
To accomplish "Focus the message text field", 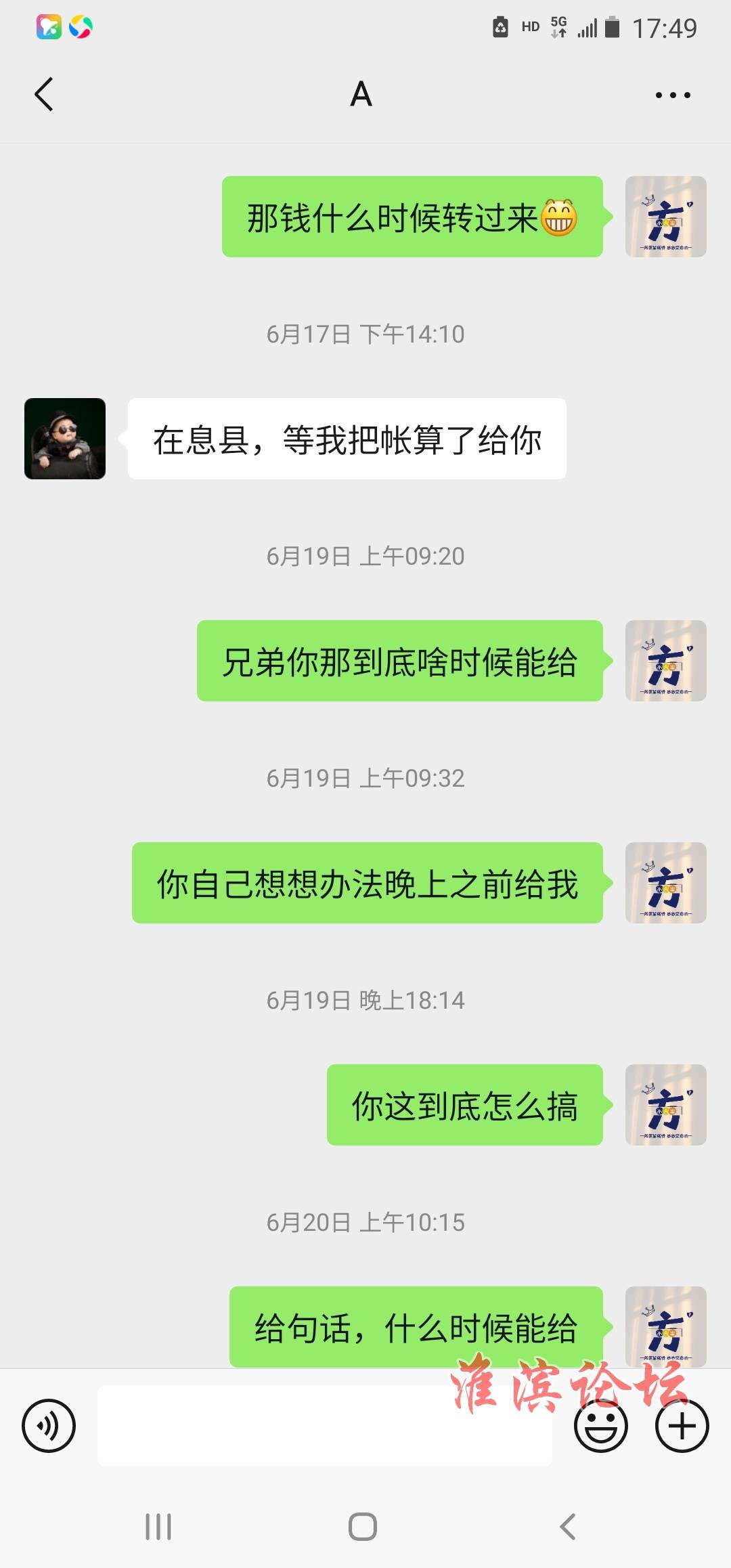I will (325, 1425).
